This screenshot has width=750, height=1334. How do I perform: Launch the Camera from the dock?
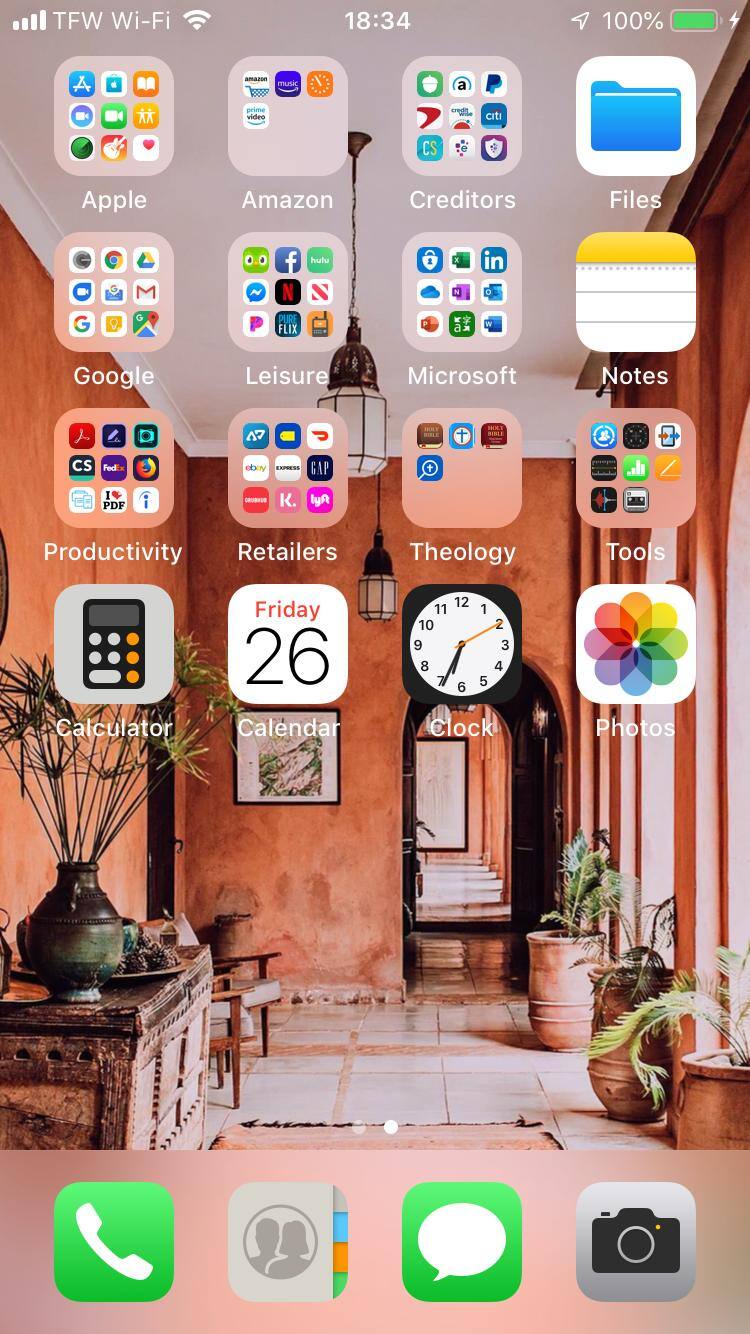(636, 1242)
